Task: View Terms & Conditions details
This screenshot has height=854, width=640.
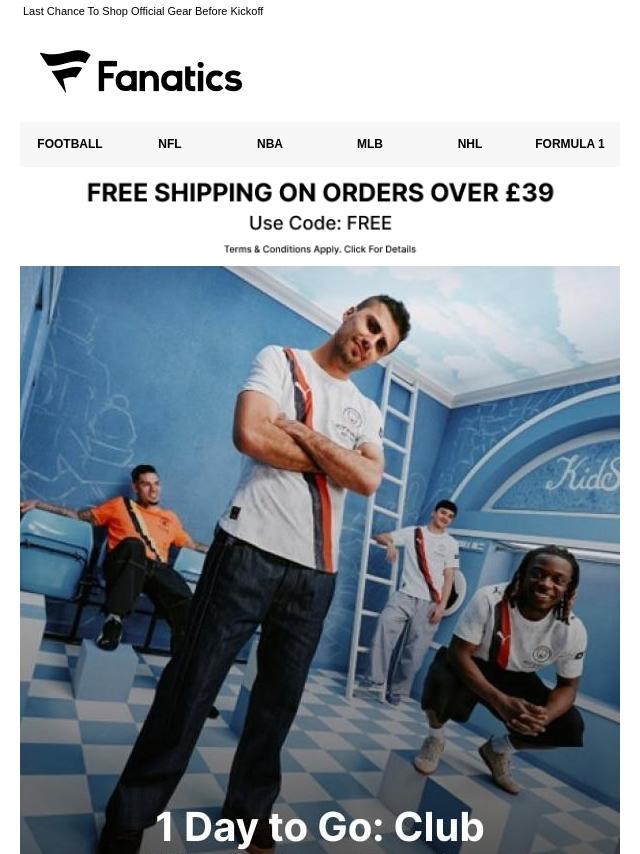Action: pyautogui.click(x=320, y=249)
